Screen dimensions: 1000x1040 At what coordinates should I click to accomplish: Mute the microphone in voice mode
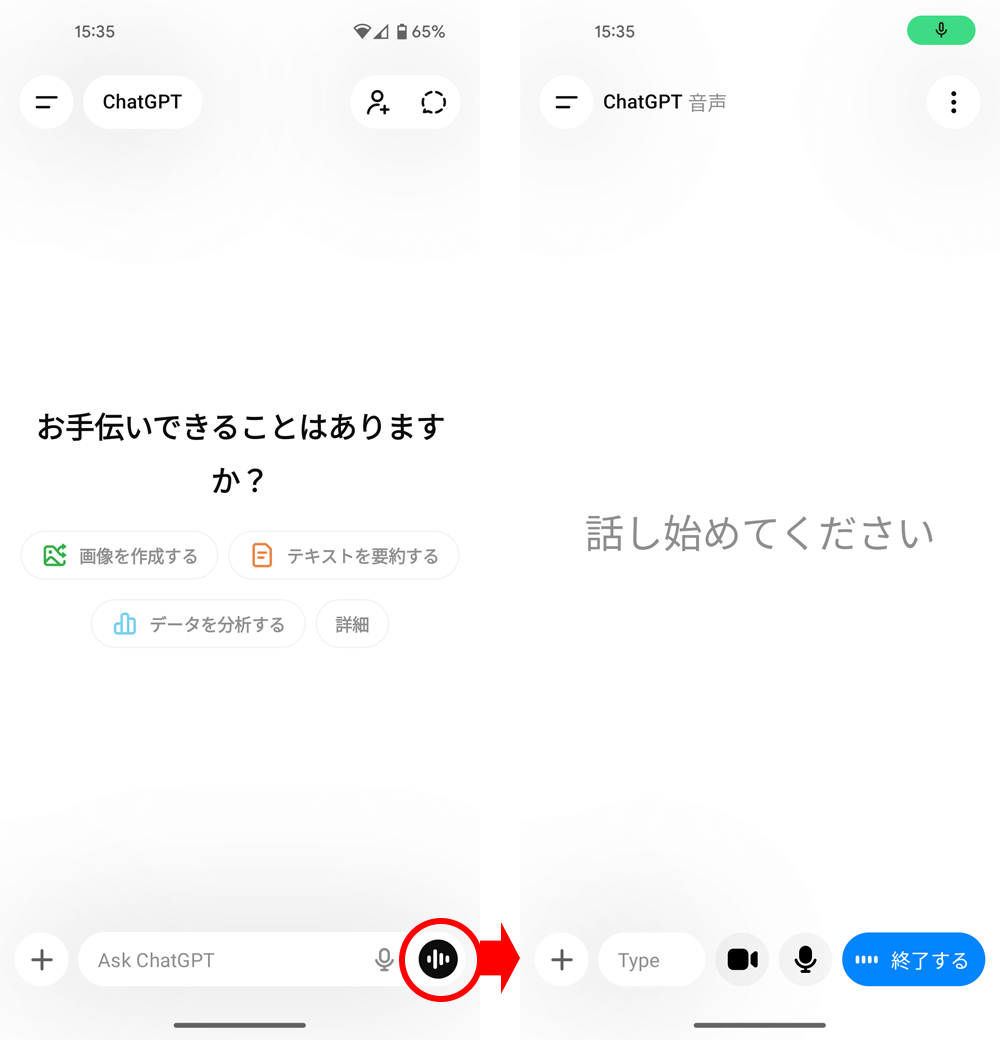point(805,960)
